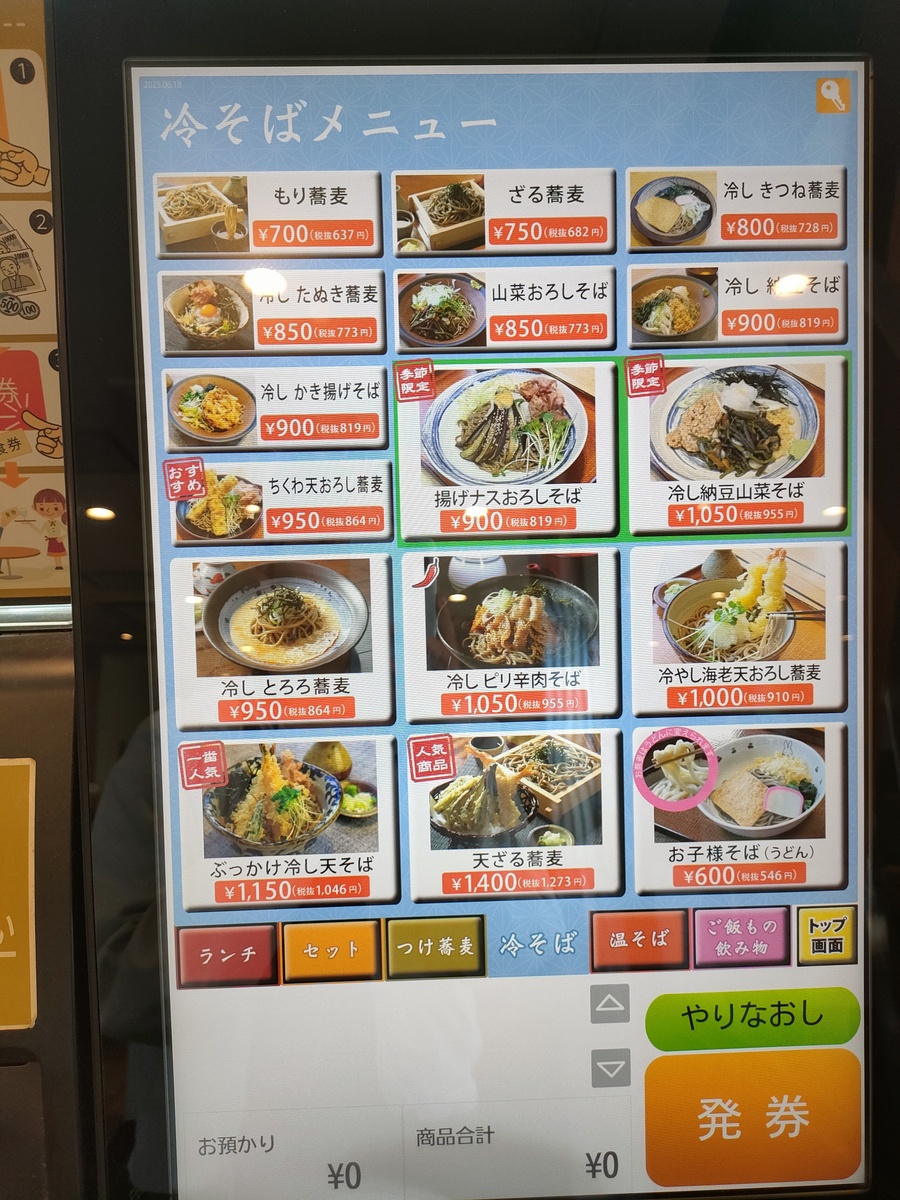Select ざる蕎麦 for ¥750
The image size is (900, 1200).
(x=503, y=211)
